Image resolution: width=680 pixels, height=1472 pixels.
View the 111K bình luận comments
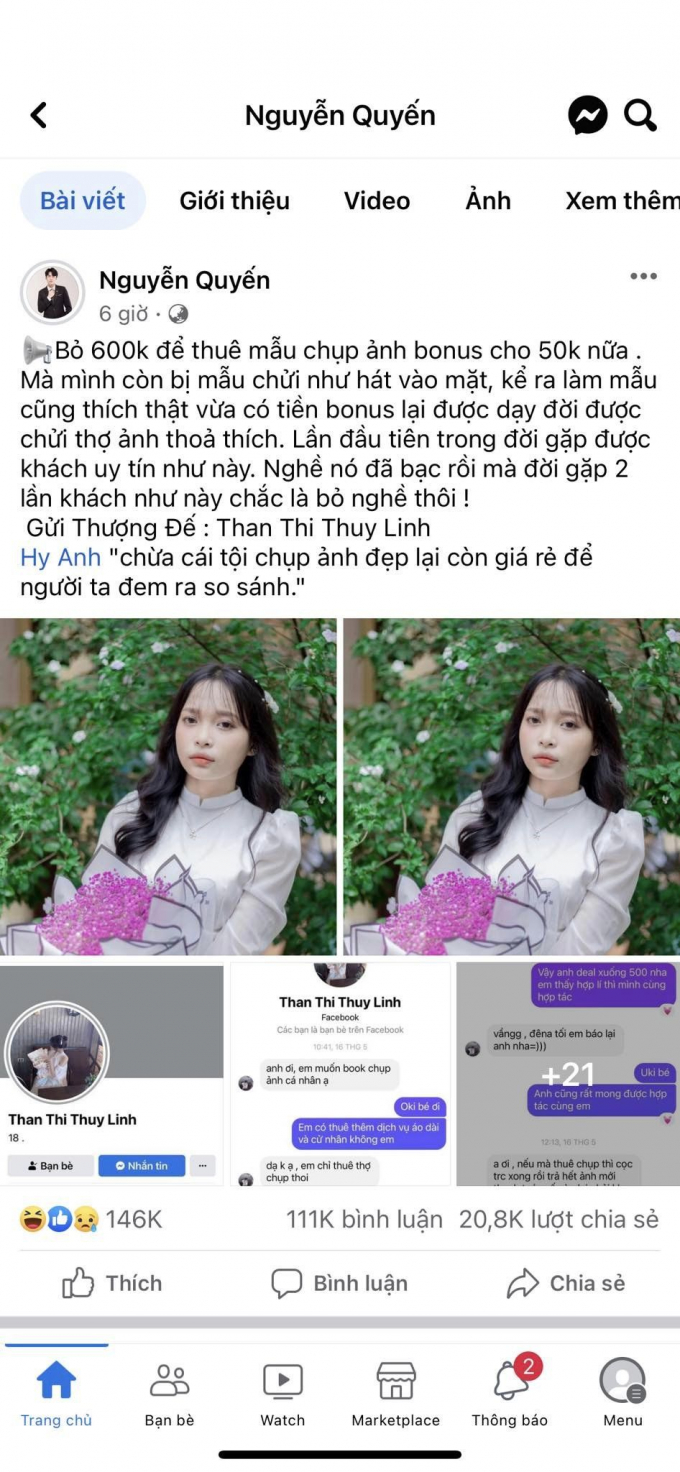click(x=364, y=1220)
